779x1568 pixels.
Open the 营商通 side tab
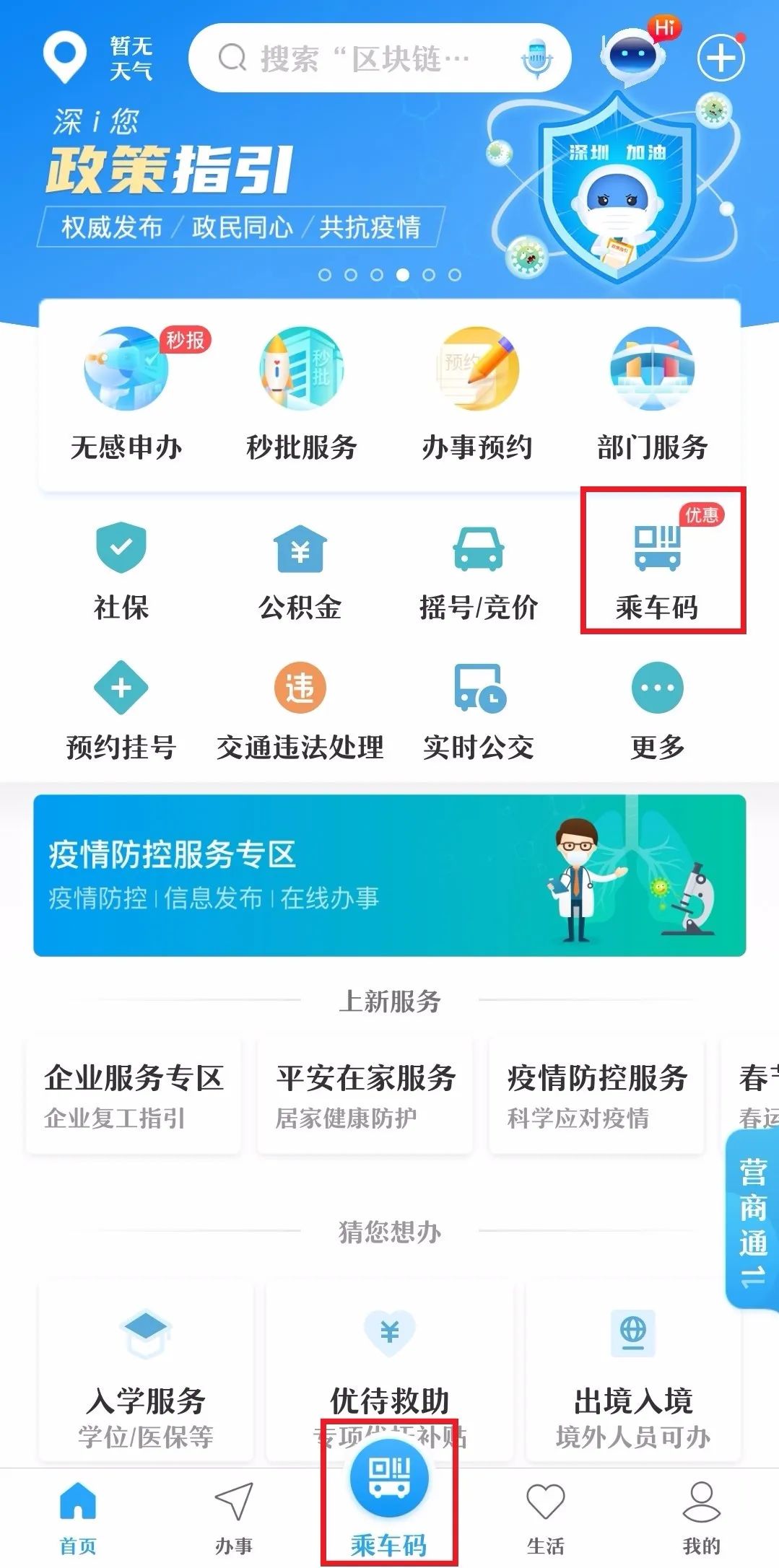click(752, 1219)
